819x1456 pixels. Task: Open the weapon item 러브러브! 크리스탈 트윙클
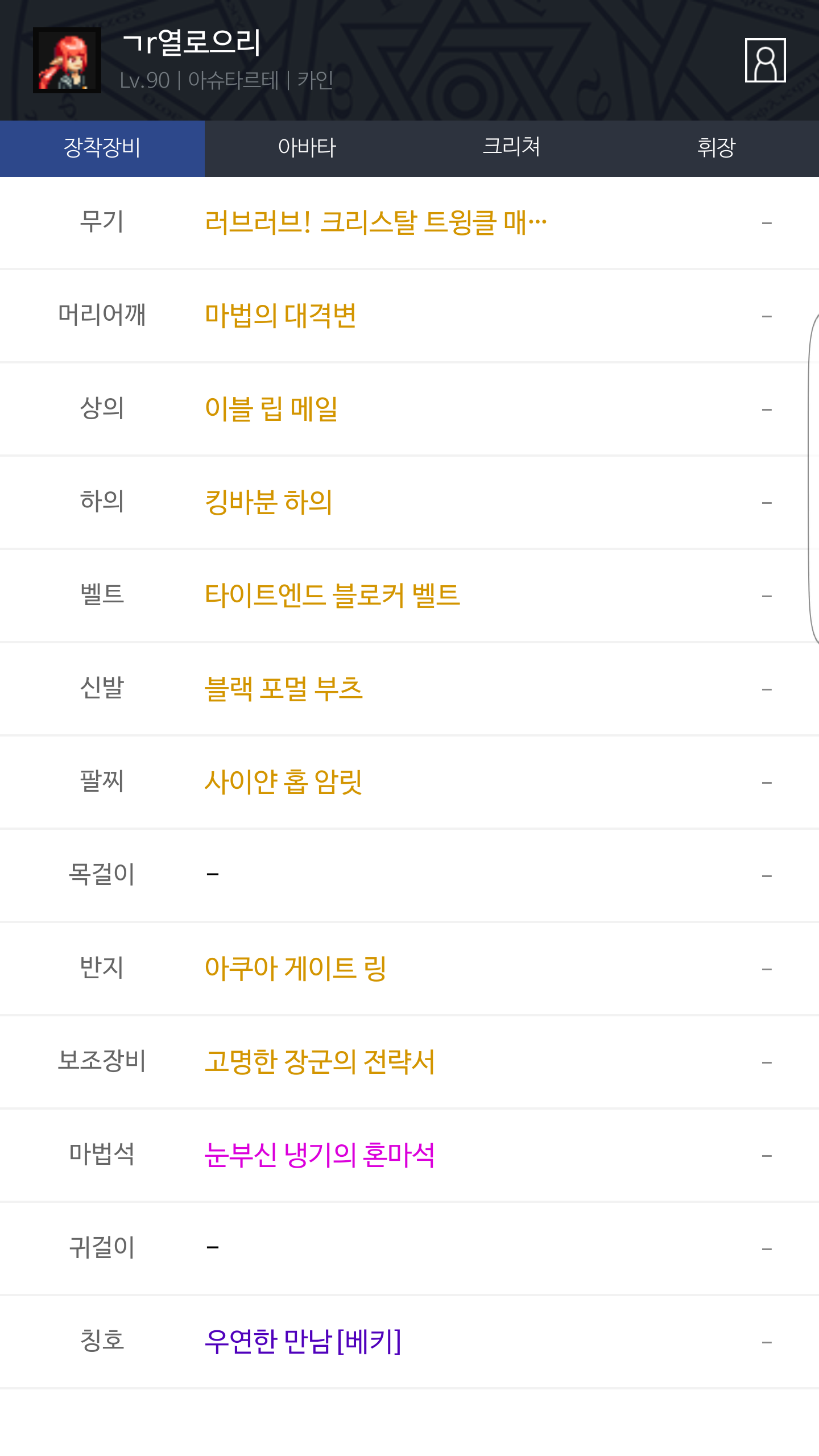[x=375, y=222]
